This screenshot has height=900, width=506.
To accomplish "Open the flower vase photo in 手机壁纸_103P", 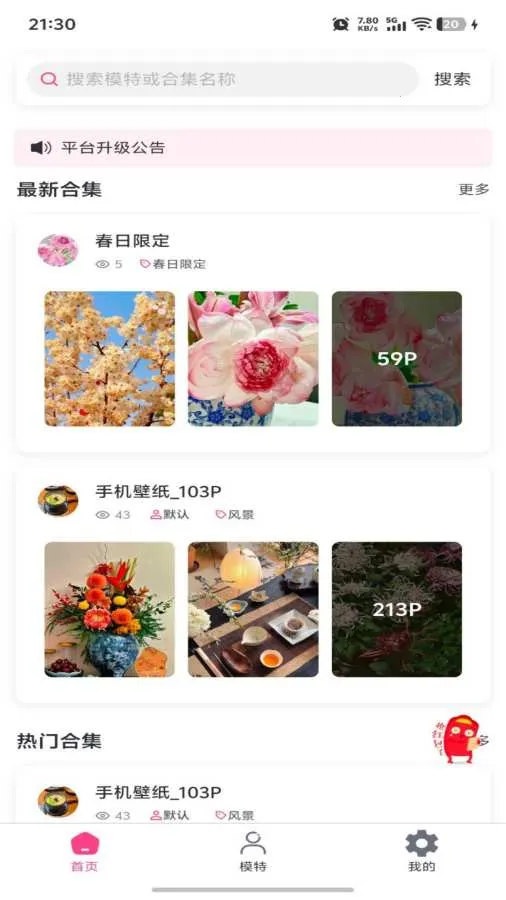I will [110, 610].
